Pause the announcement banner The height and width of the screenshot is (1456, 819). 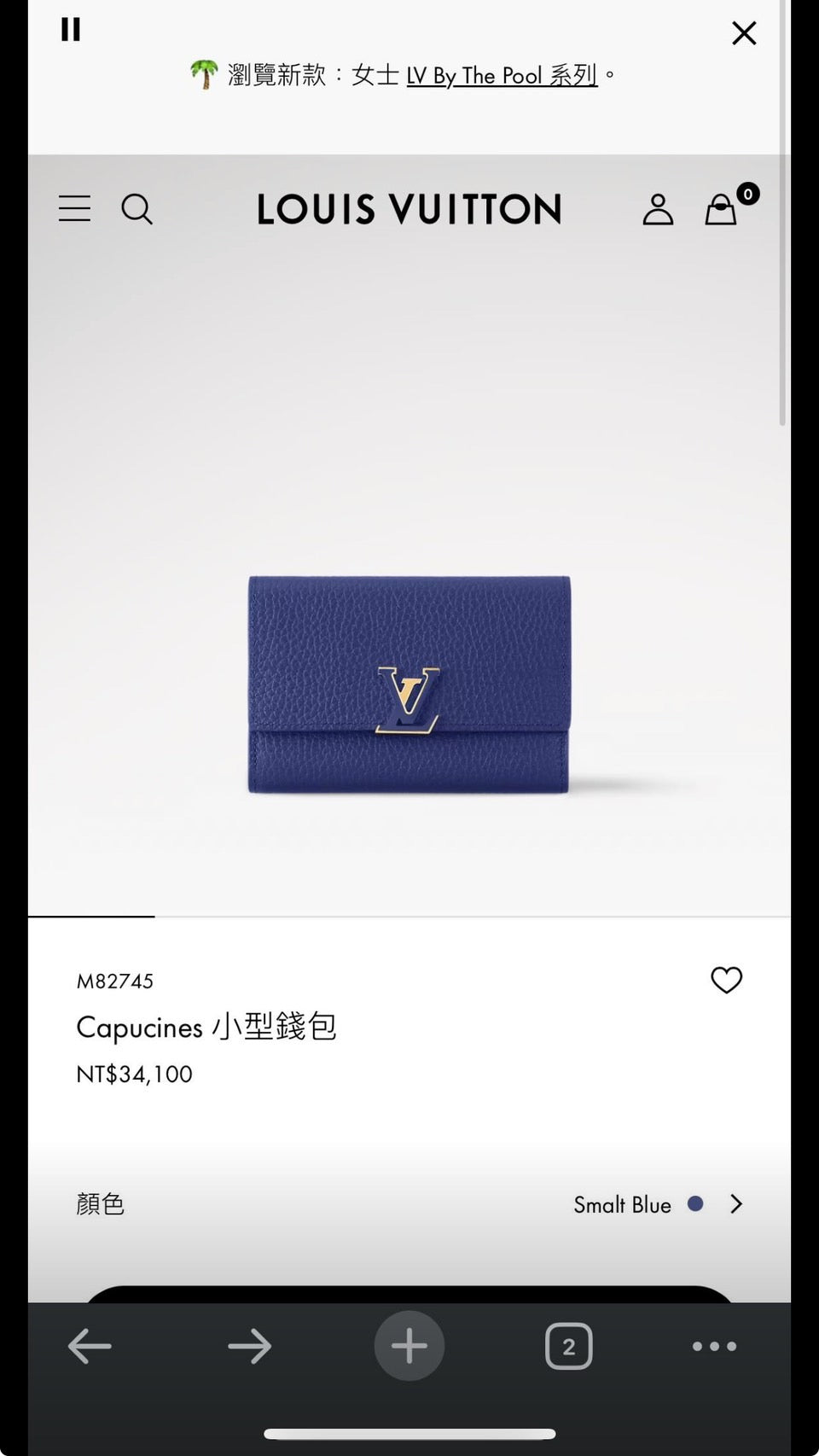(x=71, y=30)
